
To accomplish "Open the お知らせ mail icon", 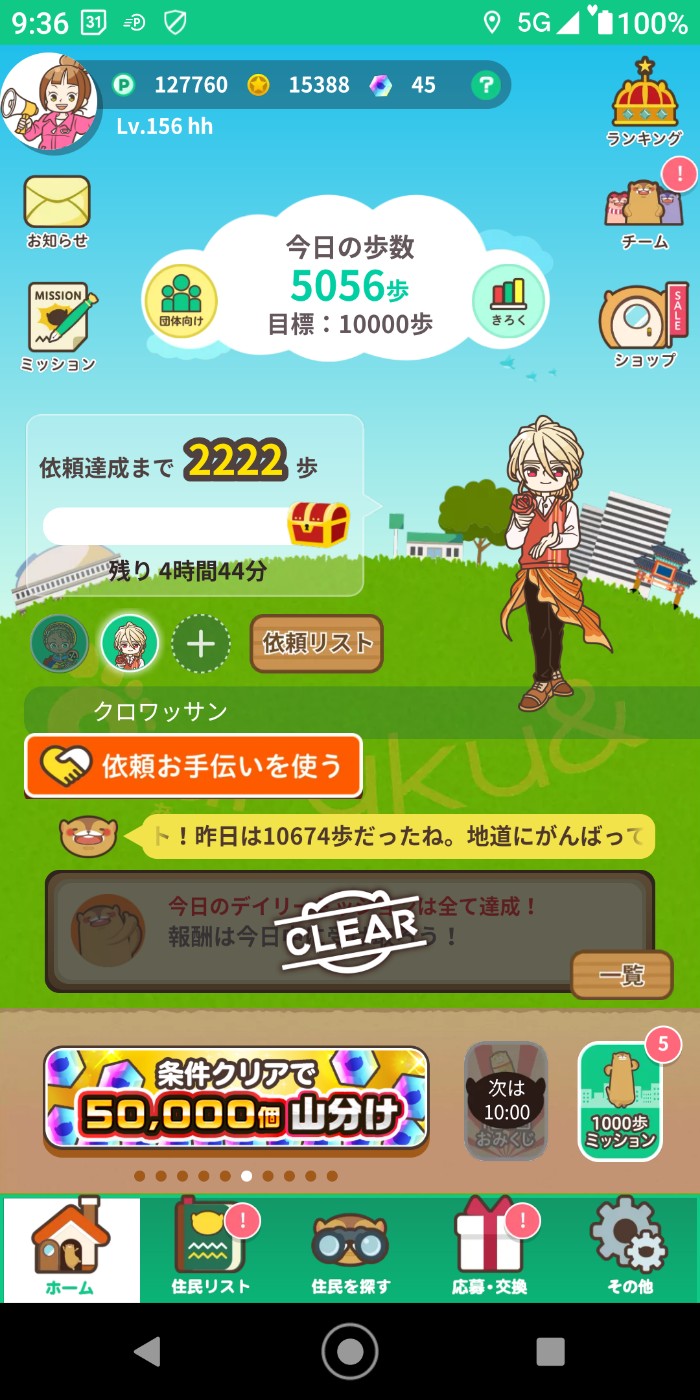I will click(x=57, y=209).
